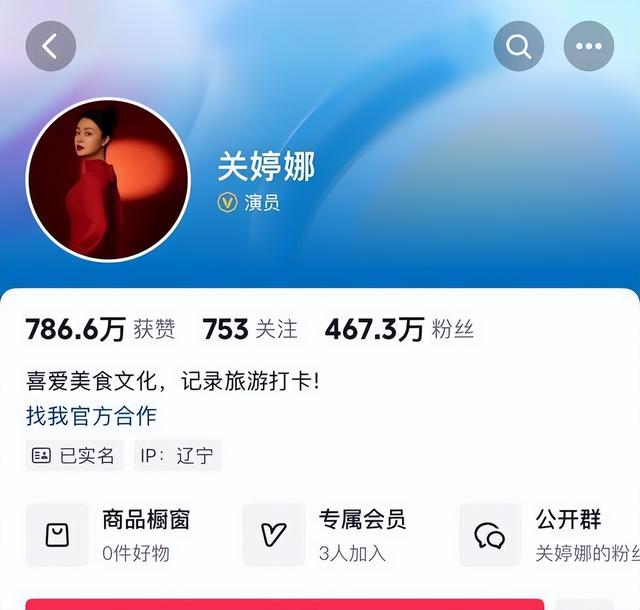The image size is (640, 610).
Task: Go back using the arrow icon
Action: pyautogui.click(x=51, y=46)
